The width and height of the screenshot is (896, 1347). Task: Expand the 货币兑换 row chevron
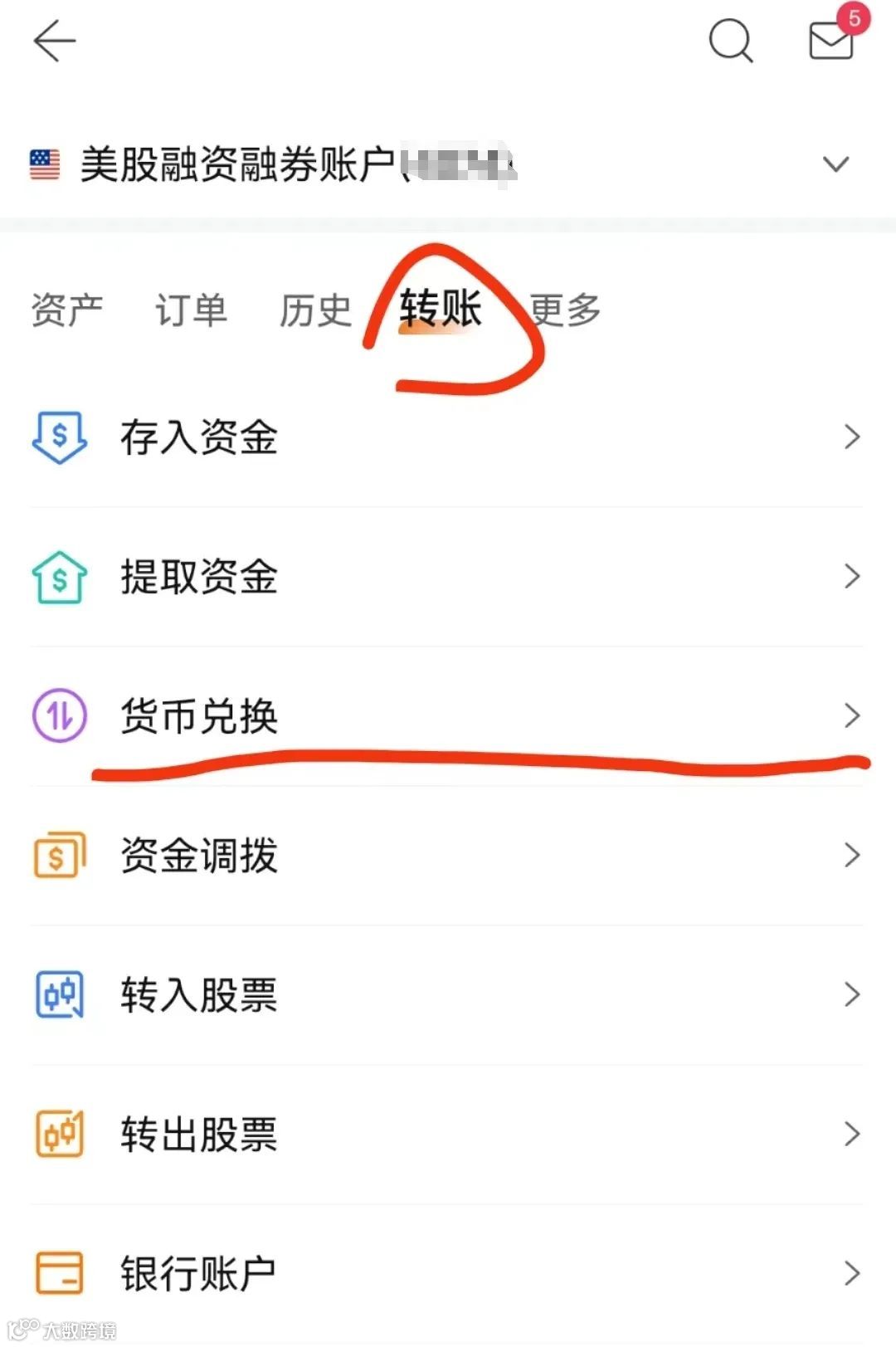(853, 716)
